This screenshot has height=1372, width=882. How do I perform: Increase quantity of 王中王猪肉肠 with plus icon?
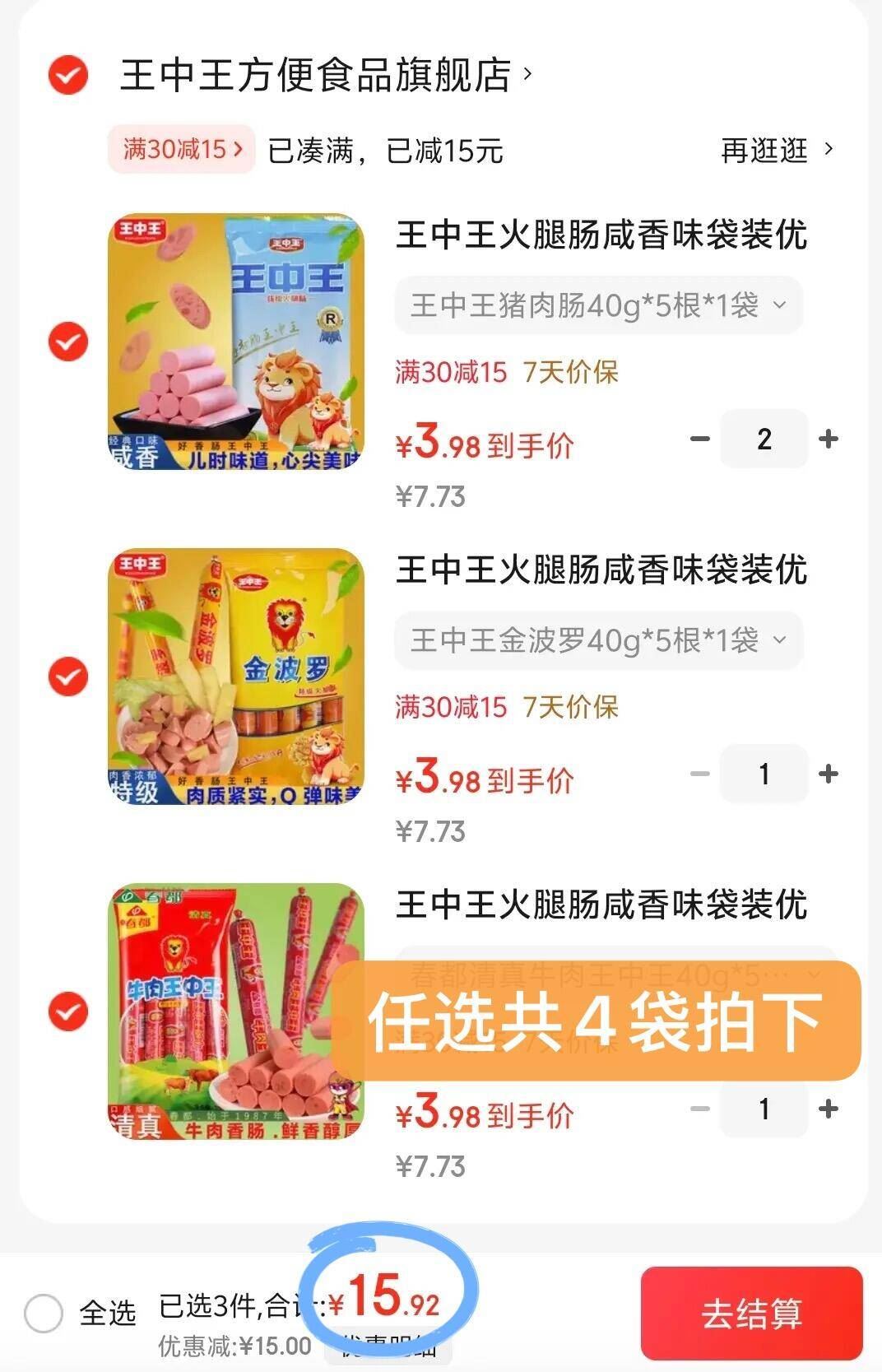click(x=827, y=440)
